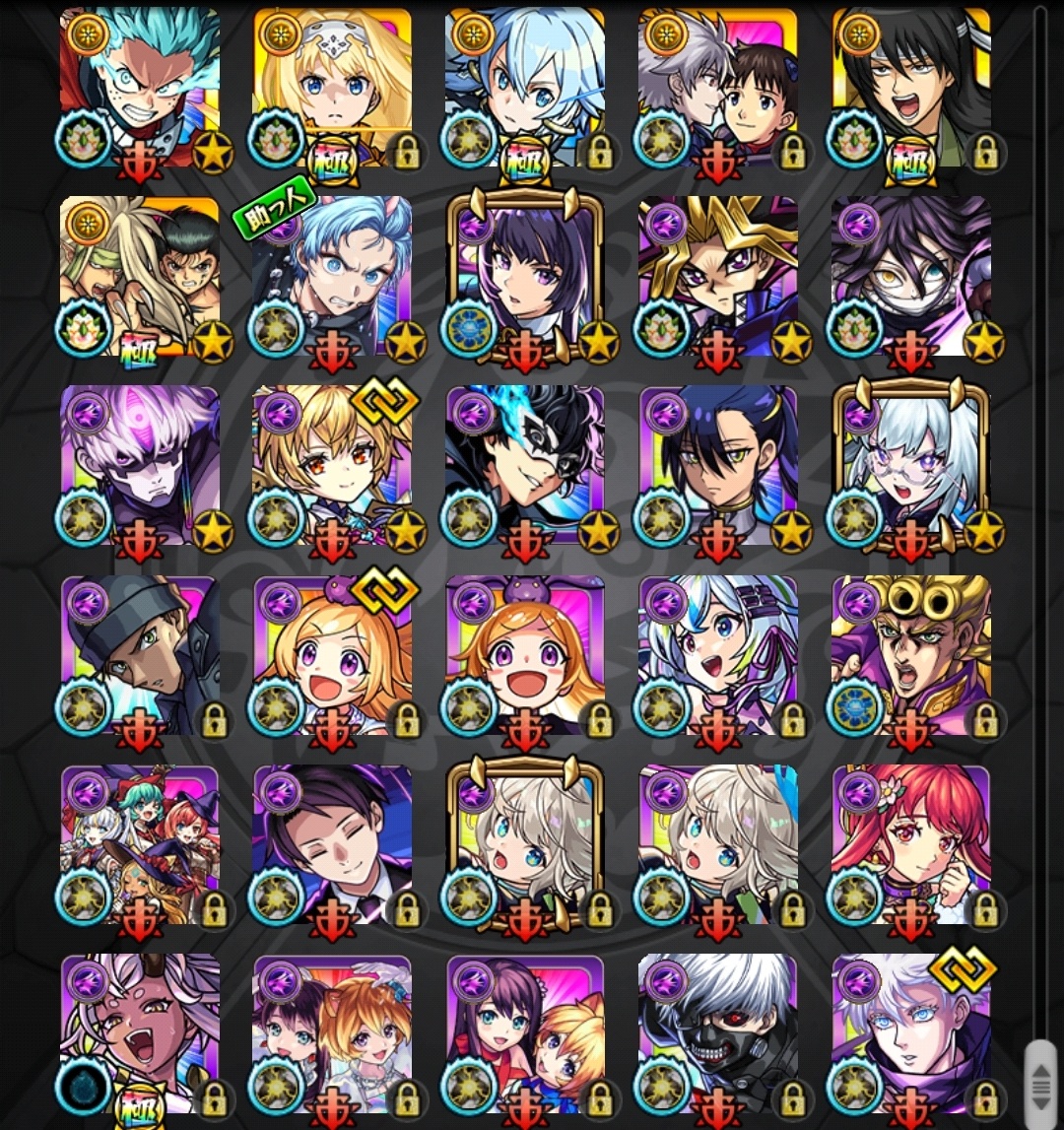Open the smiling butler in black suit
This screenshot has height=1130, width=1064.
point(332,845)
